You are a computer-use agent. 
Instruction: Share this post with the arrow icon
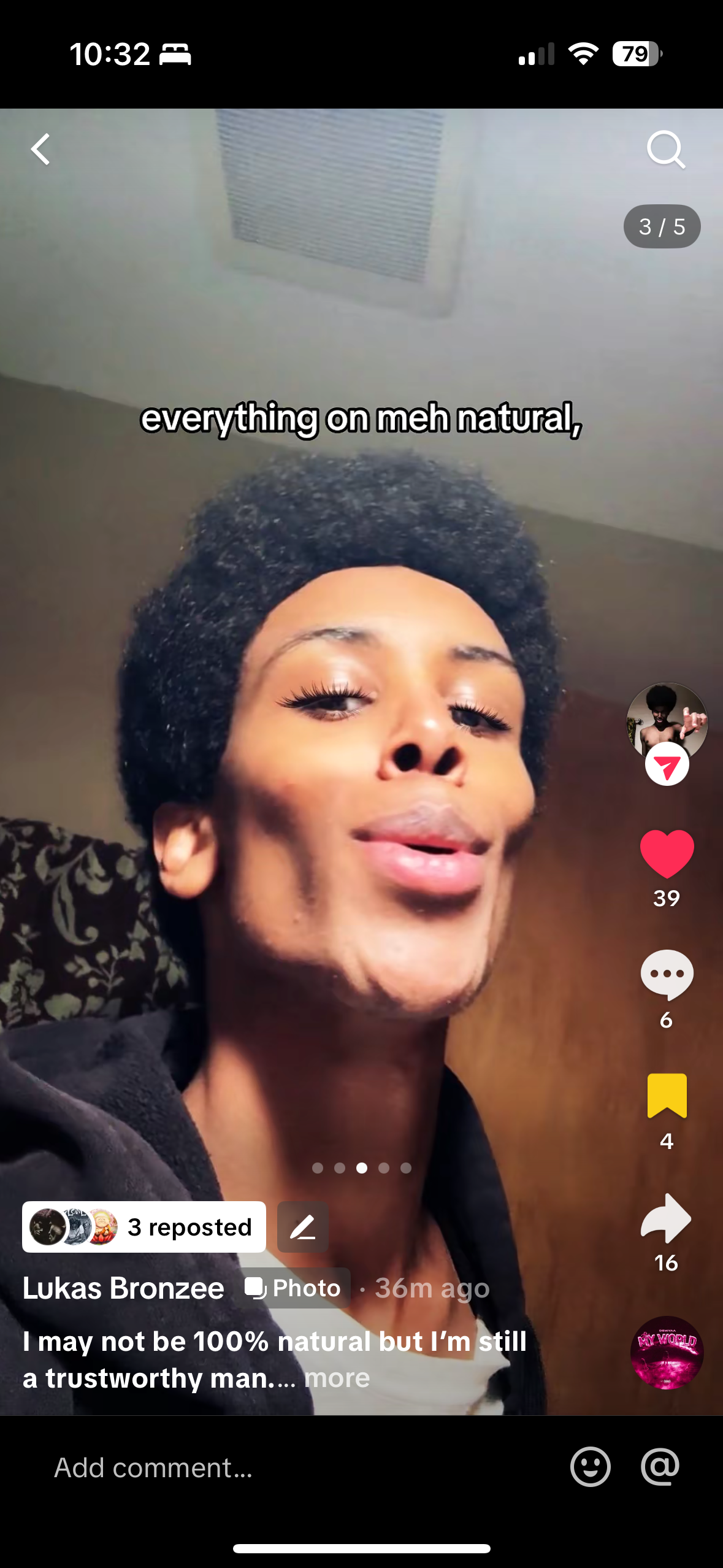[666, 1218]
